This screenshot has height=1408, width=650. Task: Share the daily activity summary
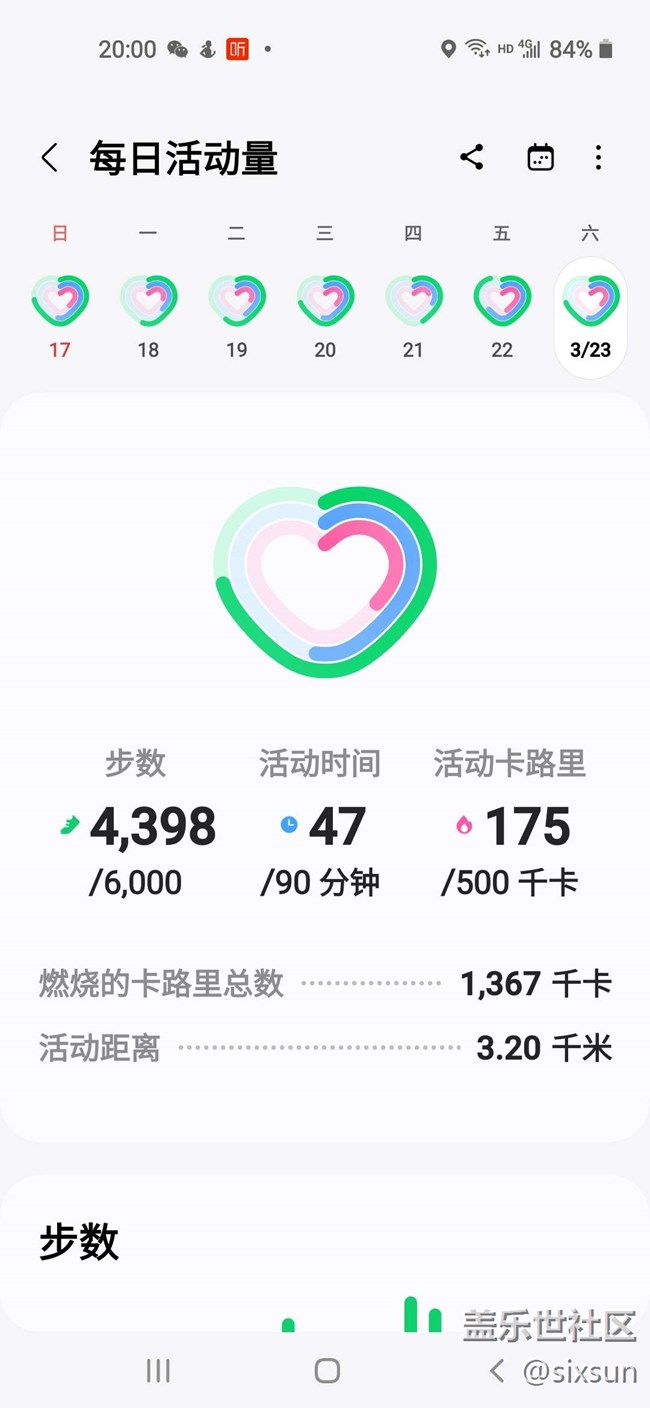[472, 157]
